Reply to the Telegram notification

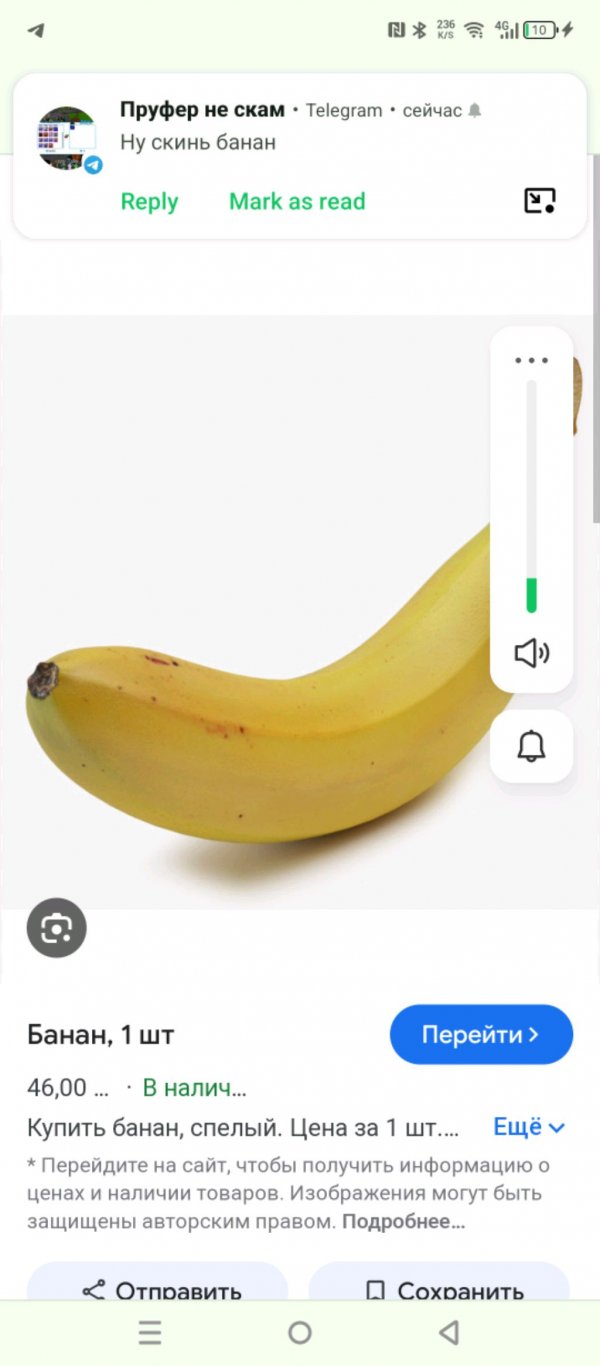149,202
